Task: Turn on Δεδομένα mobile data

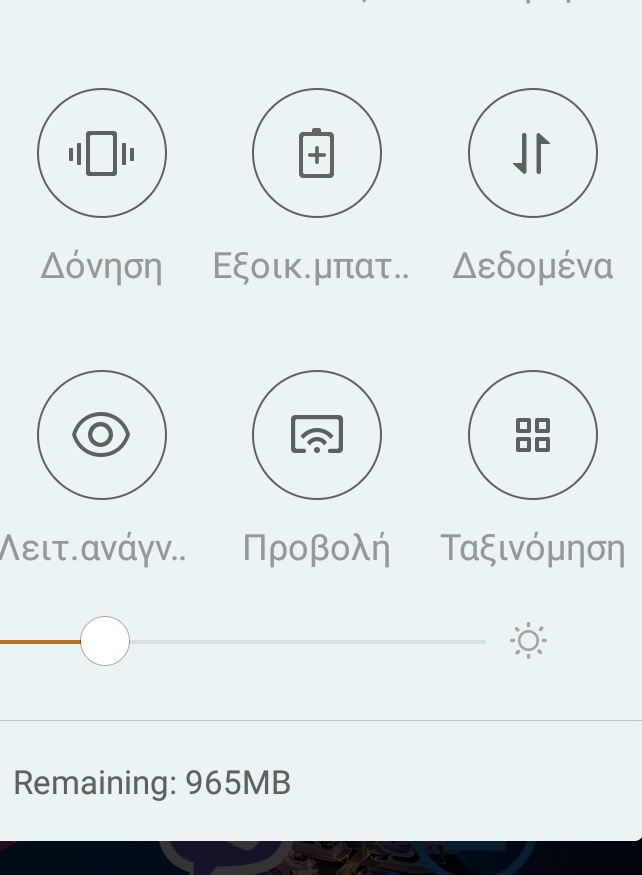Action: pyautogui.click(x=533, y=153)
